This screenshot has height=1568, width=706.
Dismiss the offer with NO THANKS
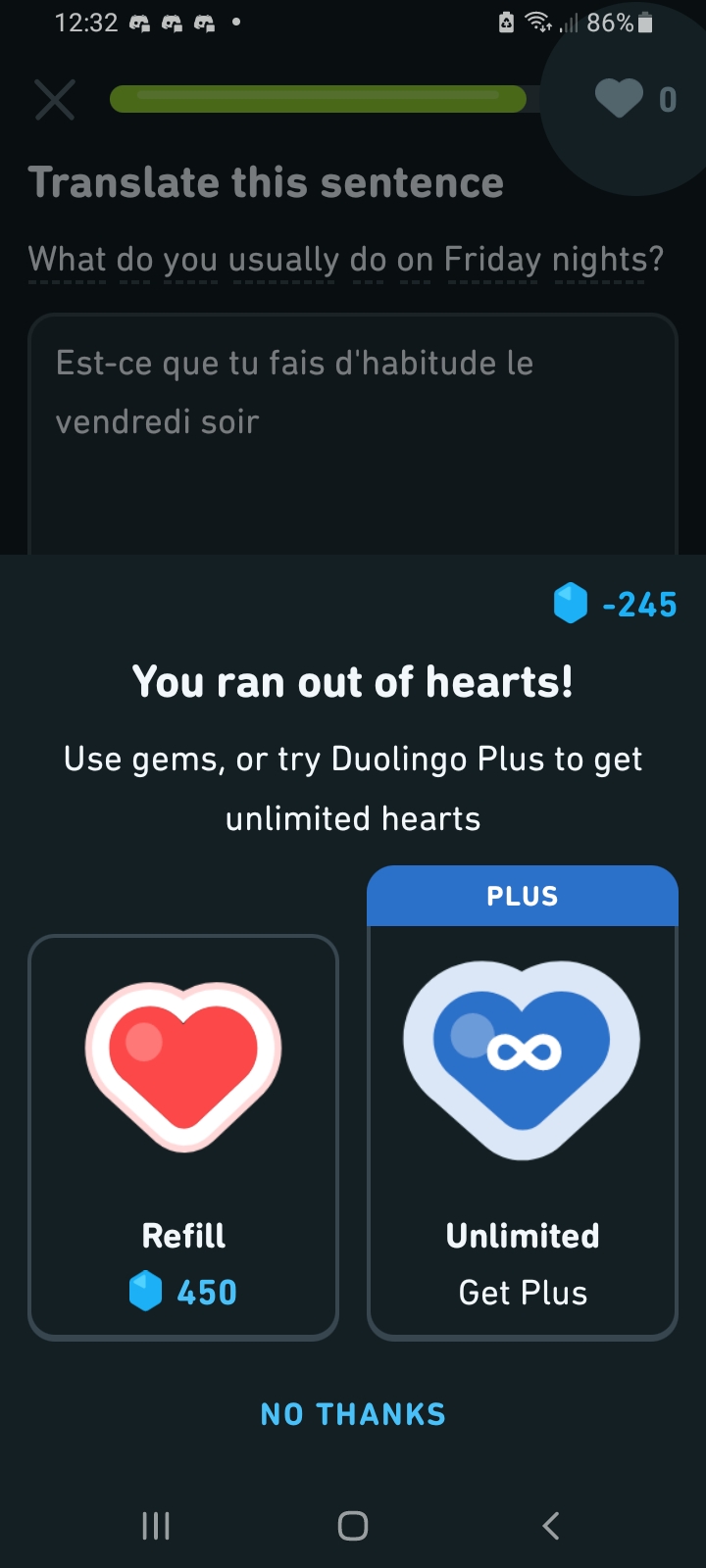pyautogui.click(x=352, y=1414)
